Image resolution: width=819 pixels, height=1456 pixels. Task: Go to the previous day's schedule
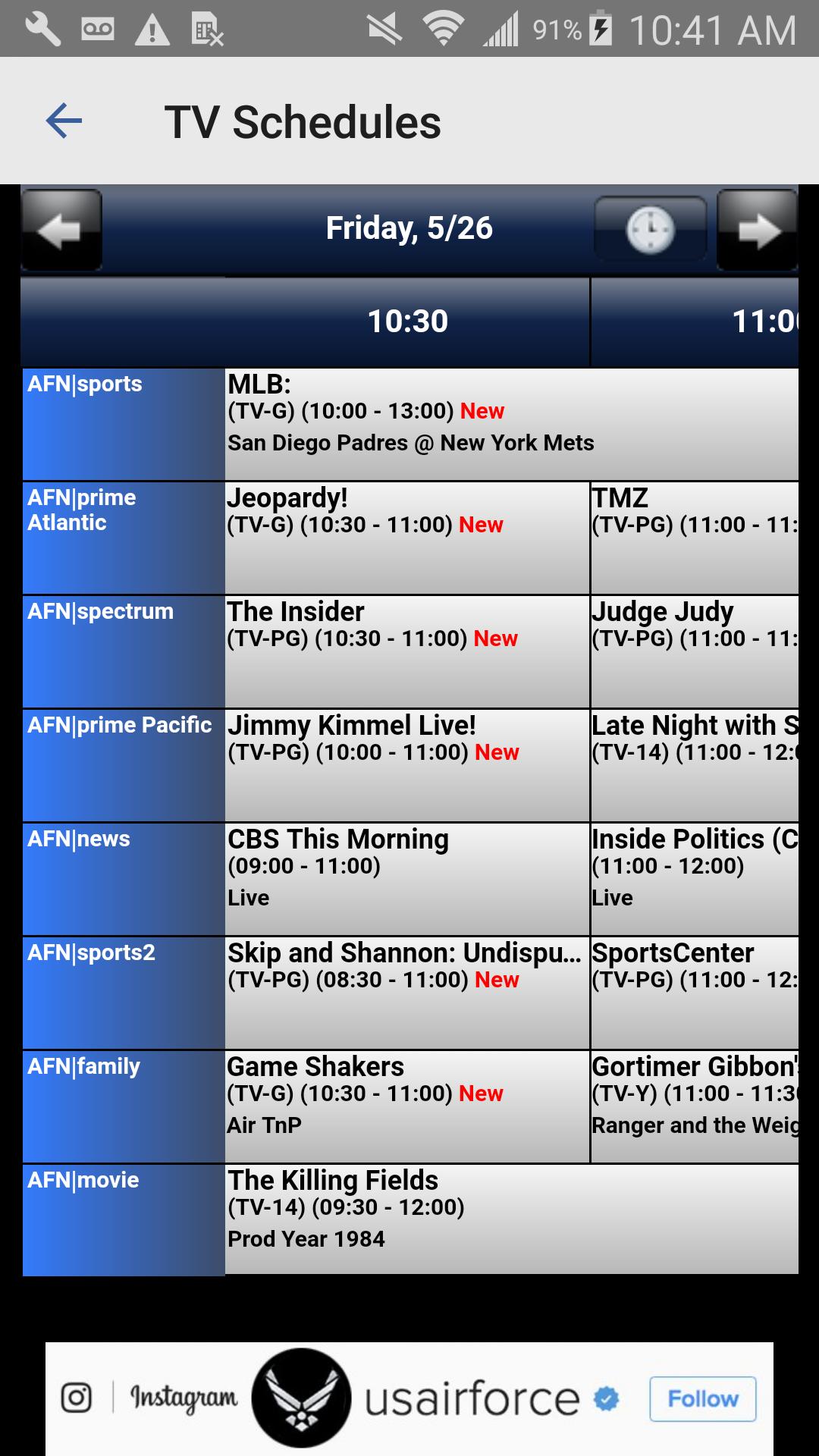tap(61, 230)
